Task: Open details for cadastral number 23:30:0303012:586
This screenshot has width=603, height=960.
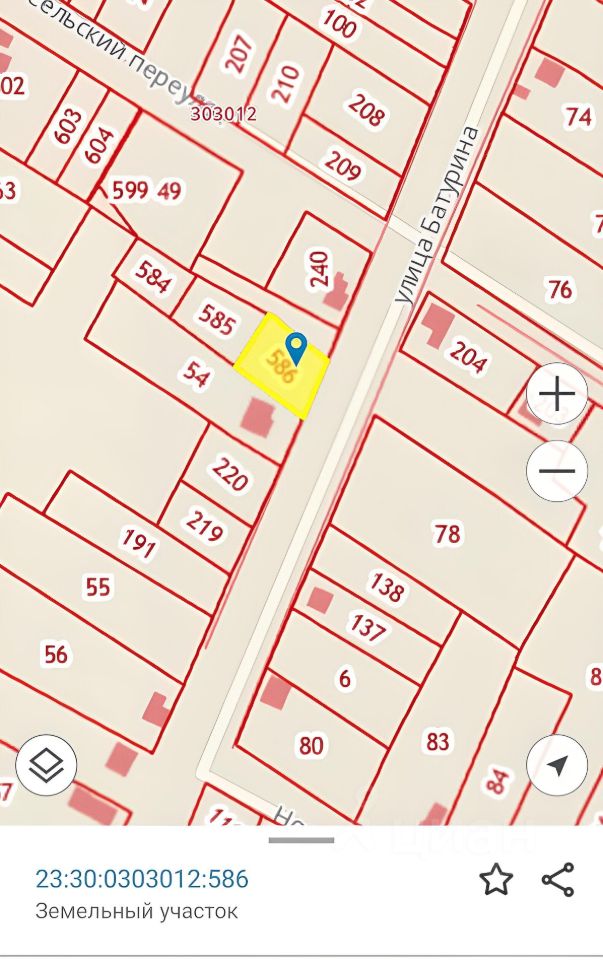Action: point(142,880)
